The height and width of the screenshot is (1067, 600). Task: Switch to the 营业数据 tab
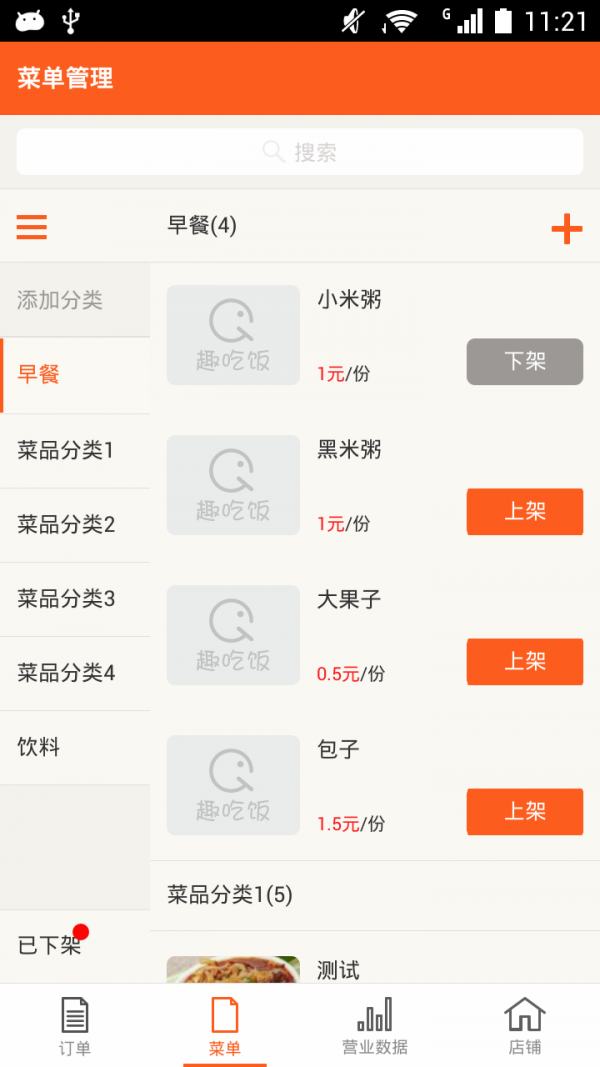(375, 1025)
